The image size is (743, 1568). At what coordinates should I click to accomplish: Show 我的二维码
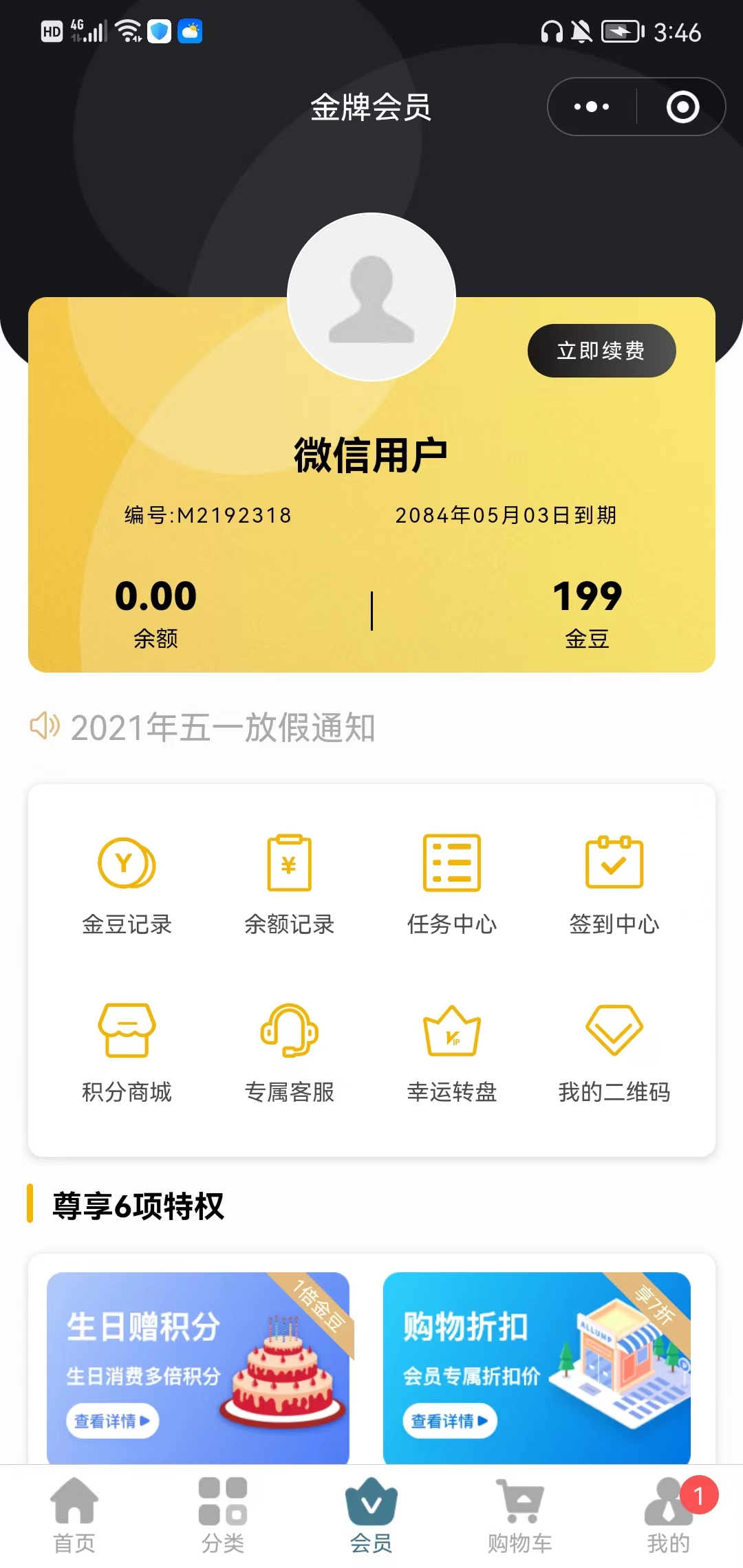(x=614, y=1052)
